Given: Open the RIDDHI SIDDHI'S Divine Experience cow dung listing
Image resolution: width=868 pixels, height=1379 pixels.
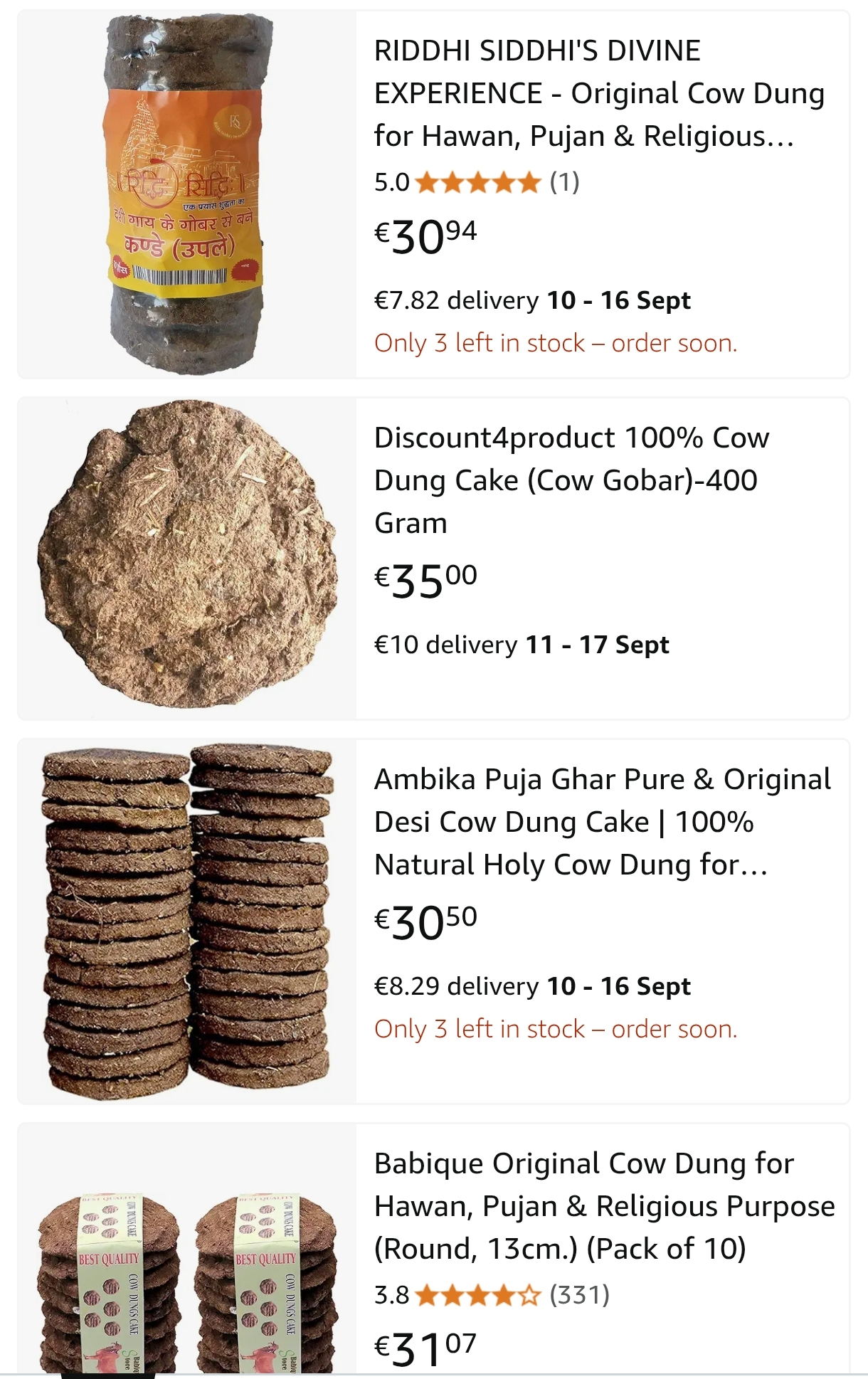Looking at the screenshot, I should coord(599,93).
